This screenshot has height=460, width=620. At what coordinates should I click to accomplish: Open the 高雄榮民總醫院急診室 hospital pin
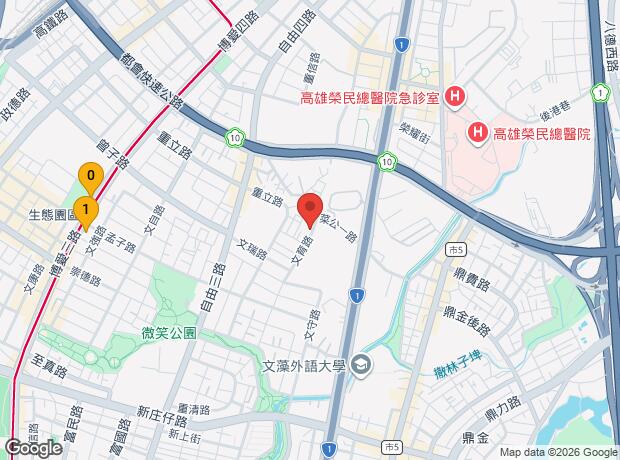click(x=455, y=97)
